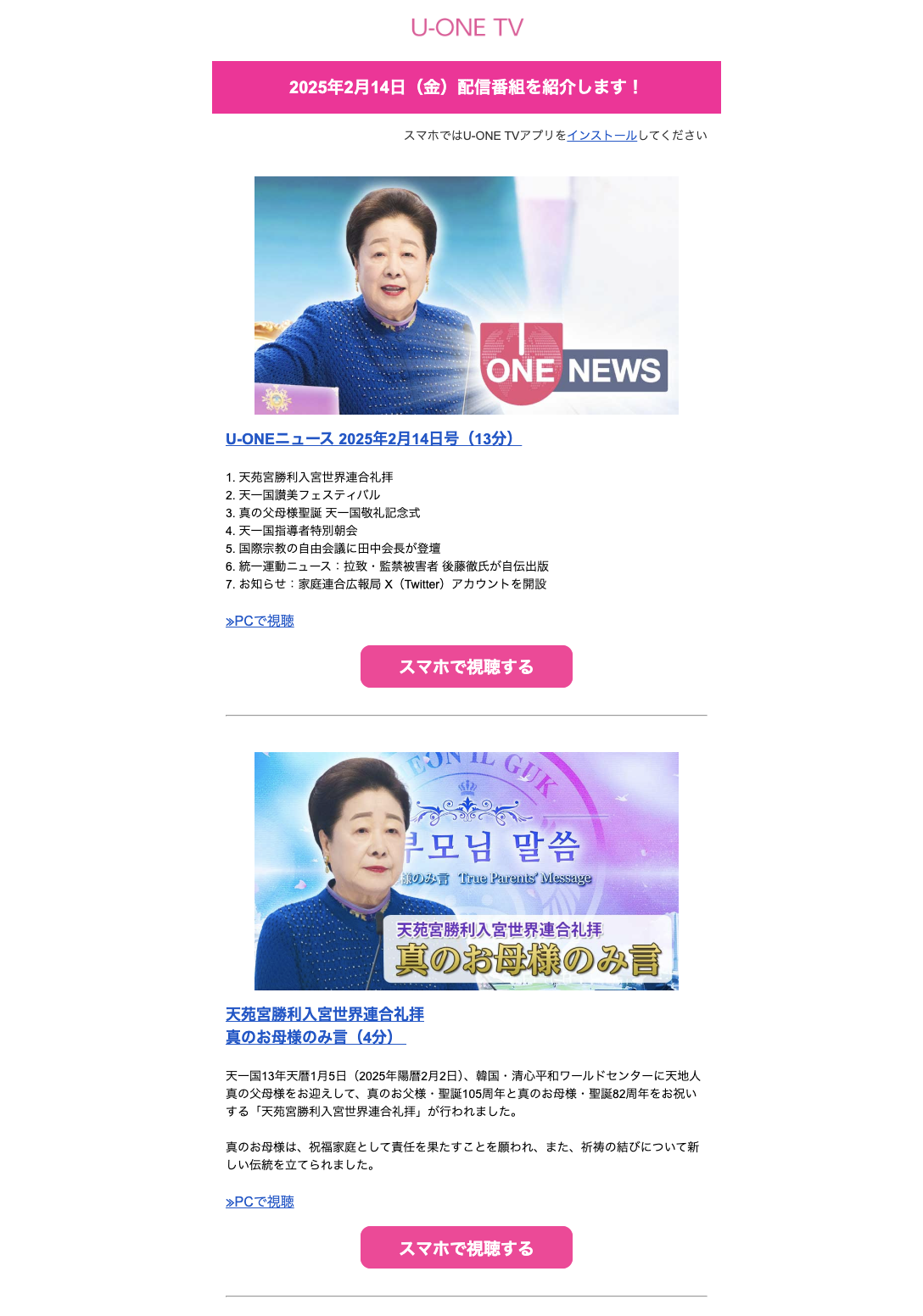Tap スマホで視聴する button for U-ONEニュース

466,666
